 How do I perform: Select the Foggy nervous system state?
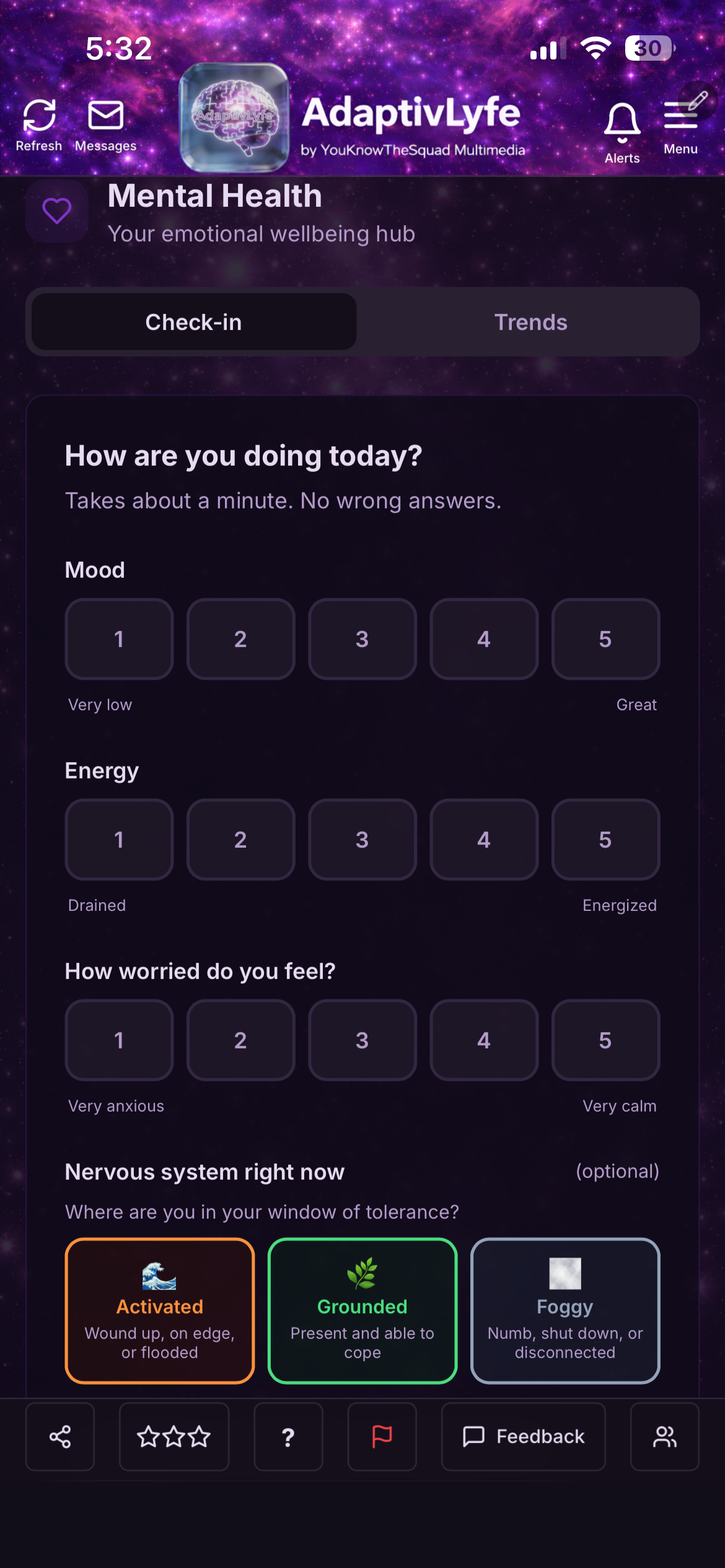coord(565,1310)
